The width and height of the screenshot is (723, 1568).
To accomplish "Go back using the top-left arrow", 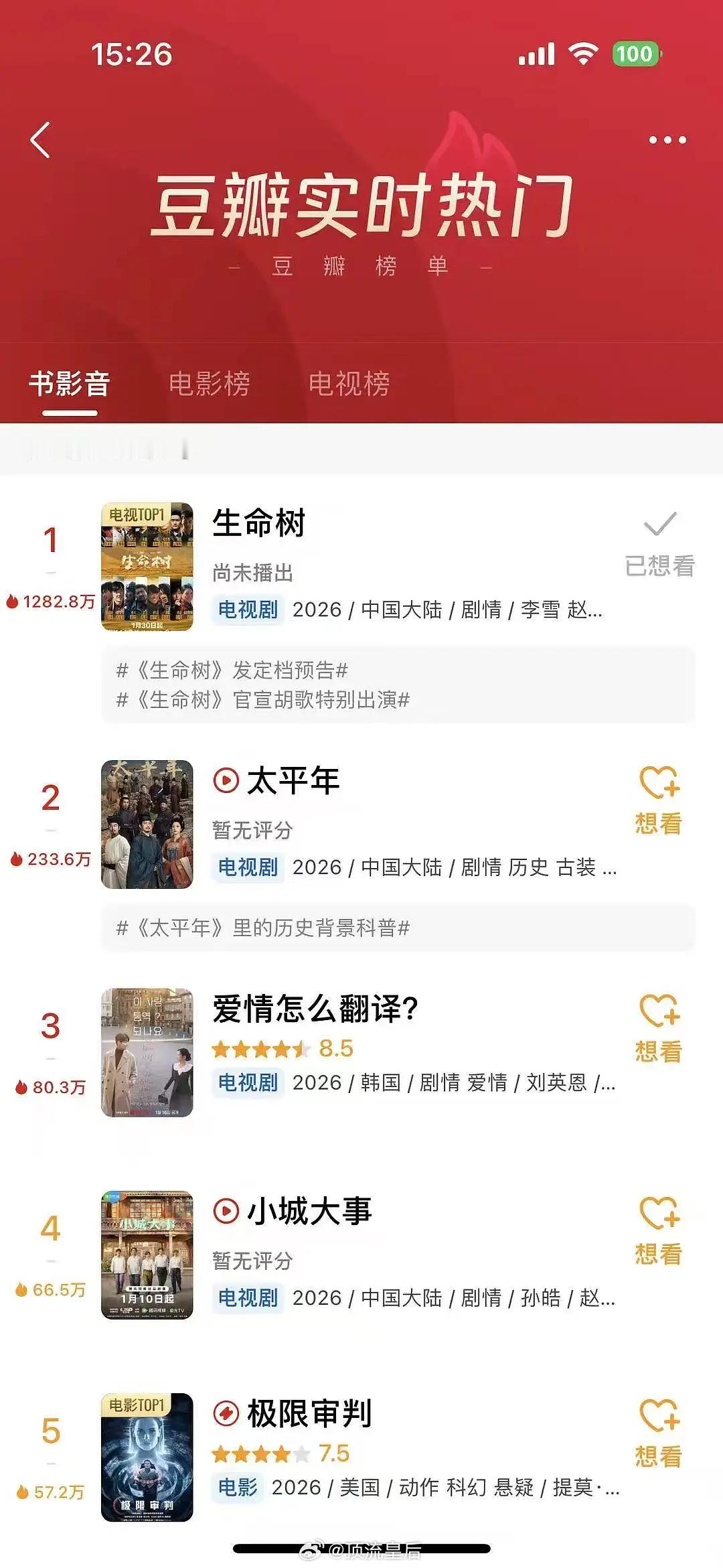I will tap(41, 140).
